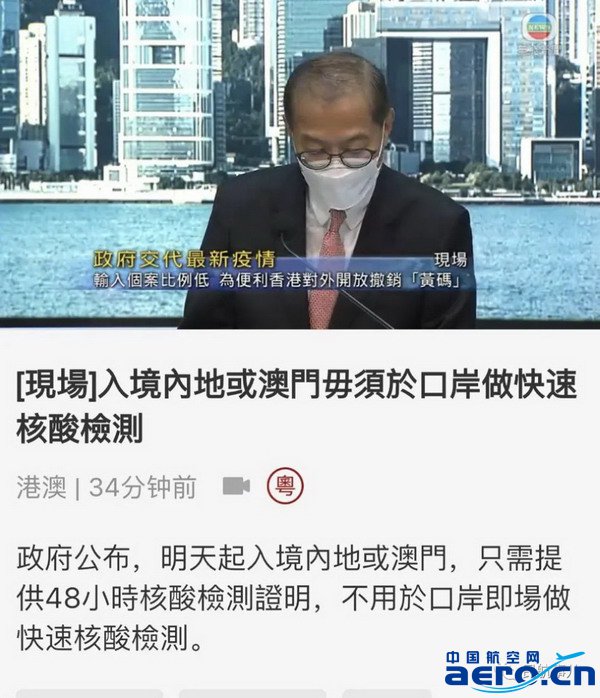Play the live news video
Screen dimensions: 600x698
tap(300, 165)
